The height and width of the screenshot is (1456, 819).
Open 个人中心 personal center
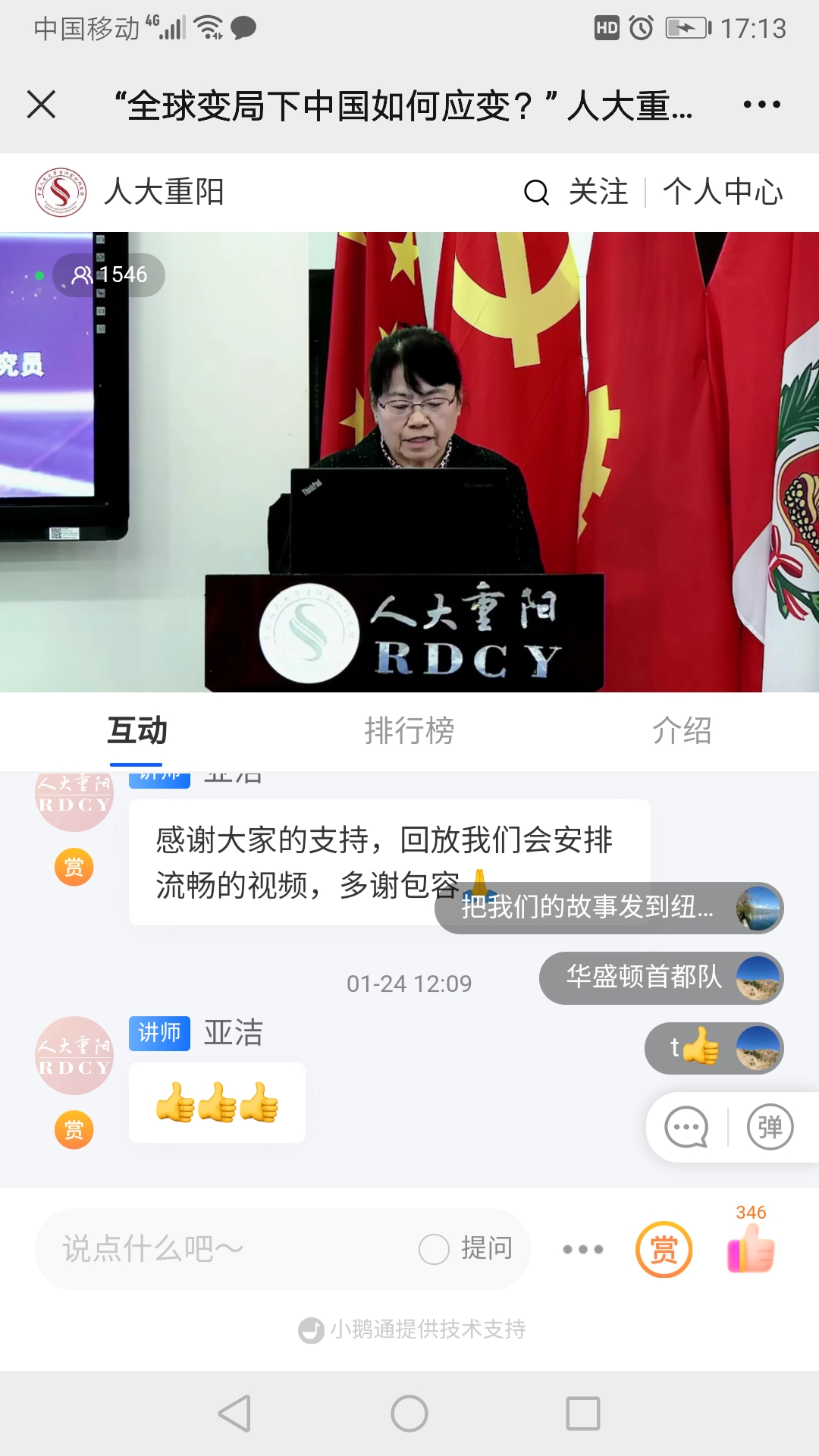[x=723, y=192]
